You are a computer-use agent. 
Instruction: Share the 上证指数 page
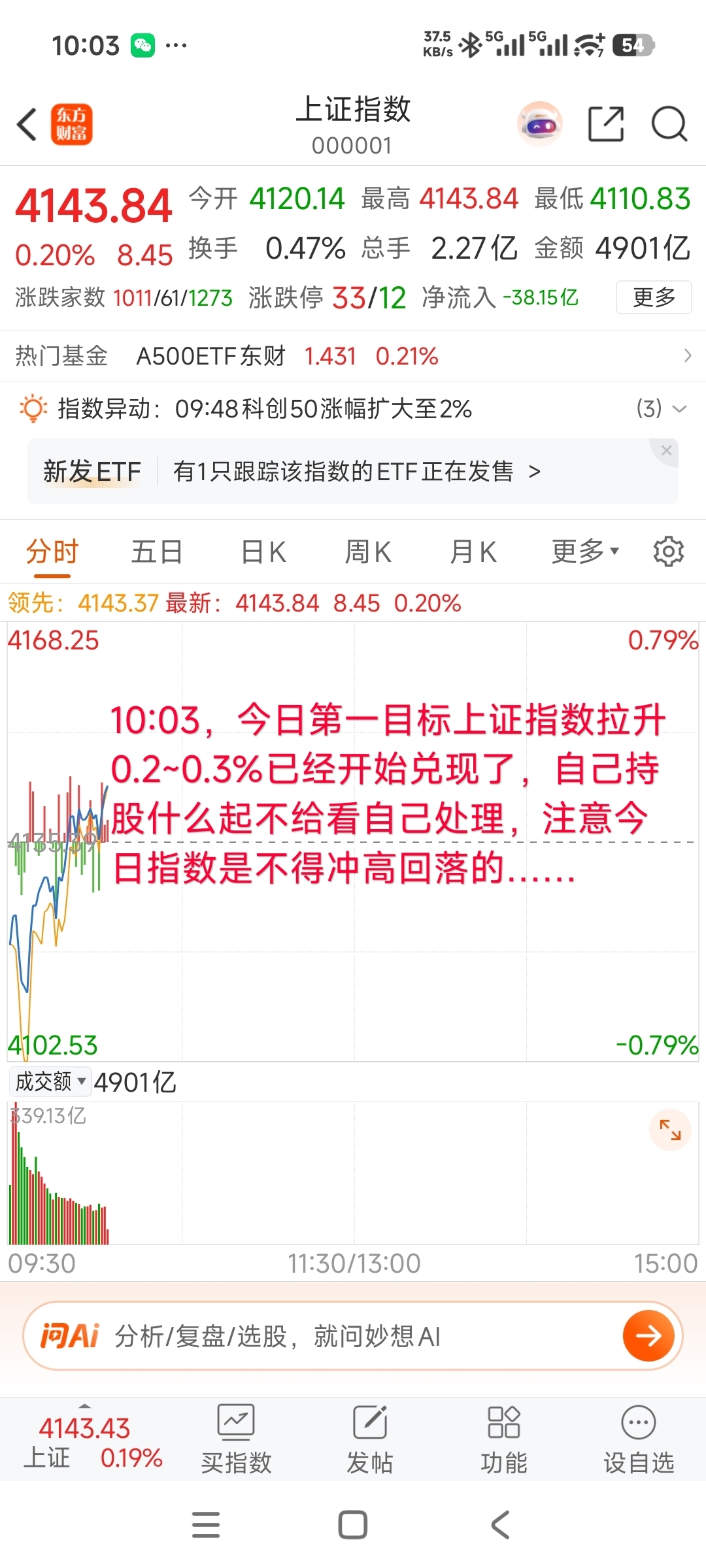(606, 124)
